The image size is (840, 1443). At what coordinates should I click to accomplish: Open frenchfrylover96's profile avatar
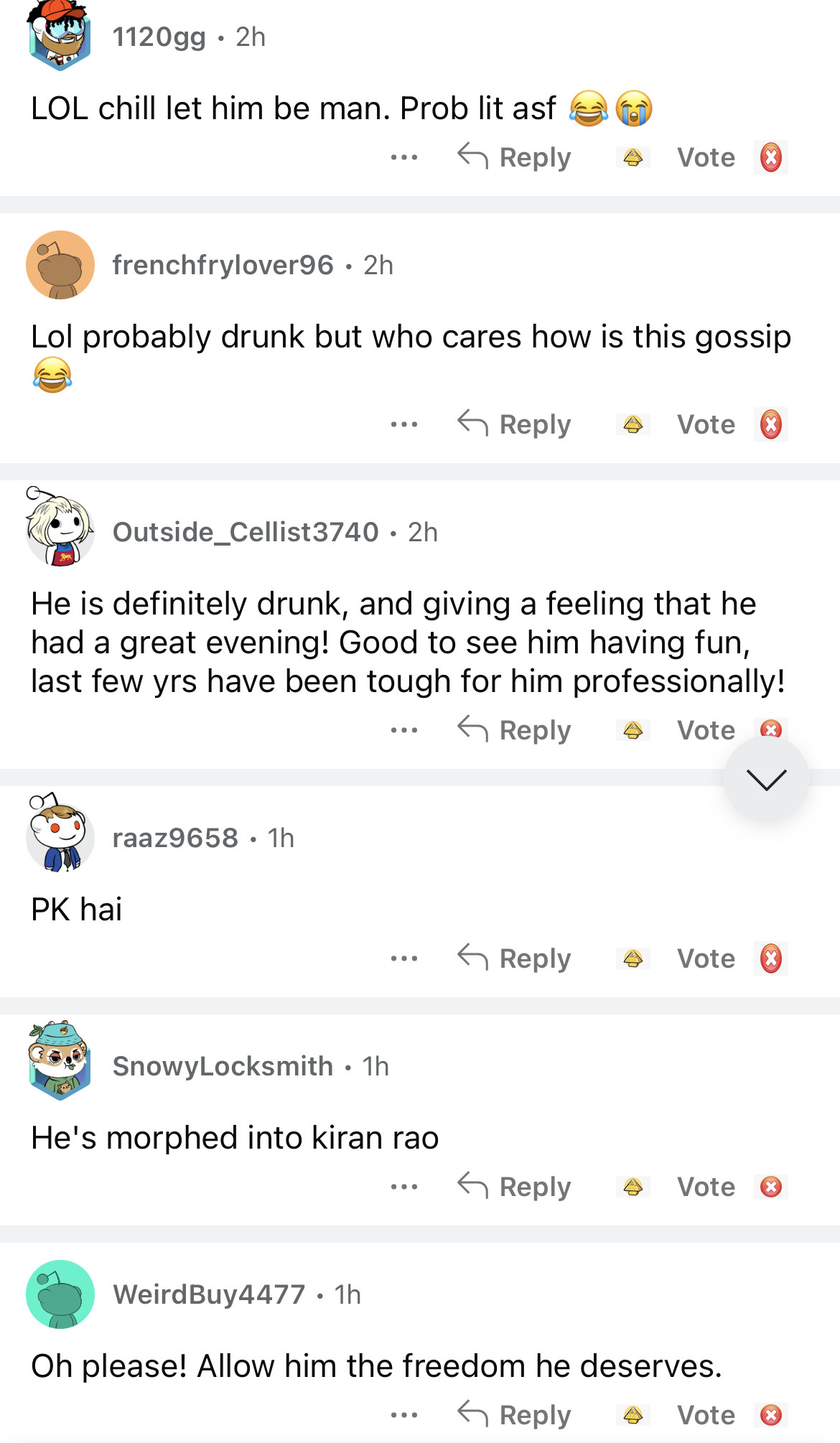[60, 265]
